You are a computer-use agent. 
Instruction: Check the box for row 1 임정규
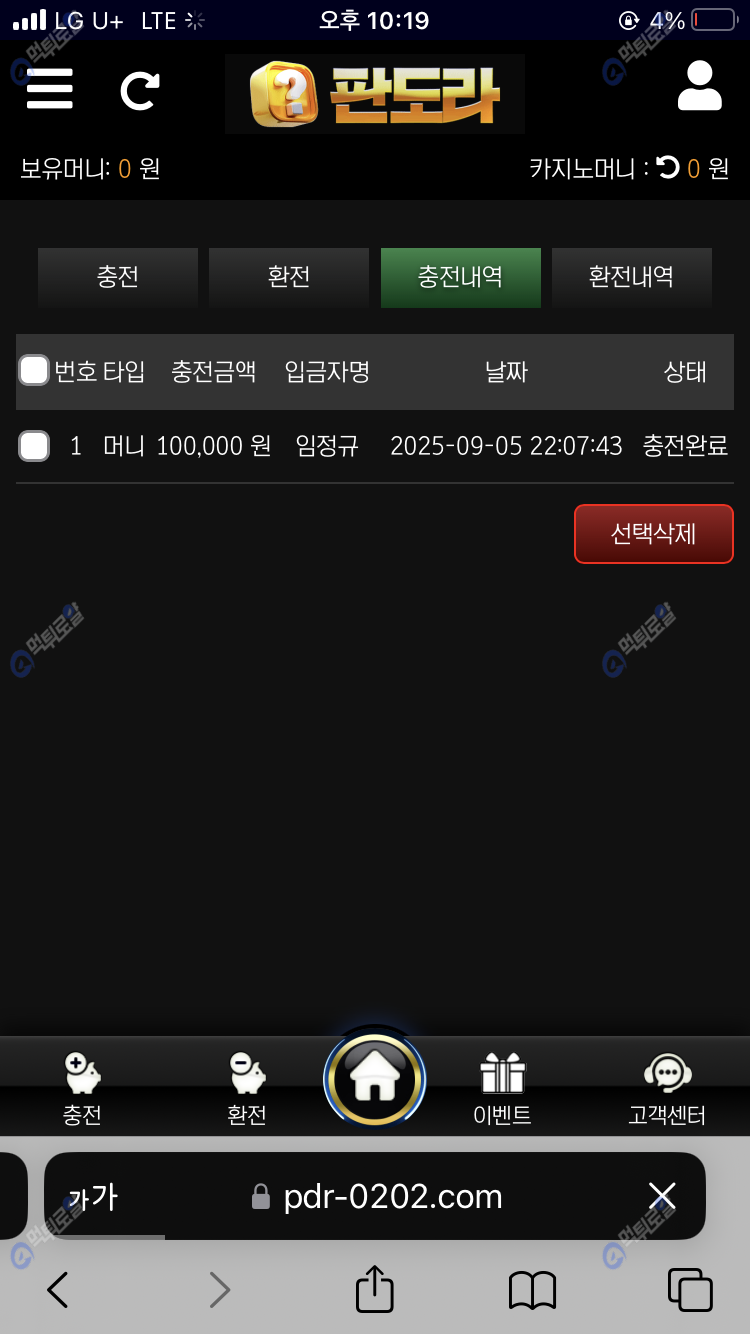tap(34, 446)
